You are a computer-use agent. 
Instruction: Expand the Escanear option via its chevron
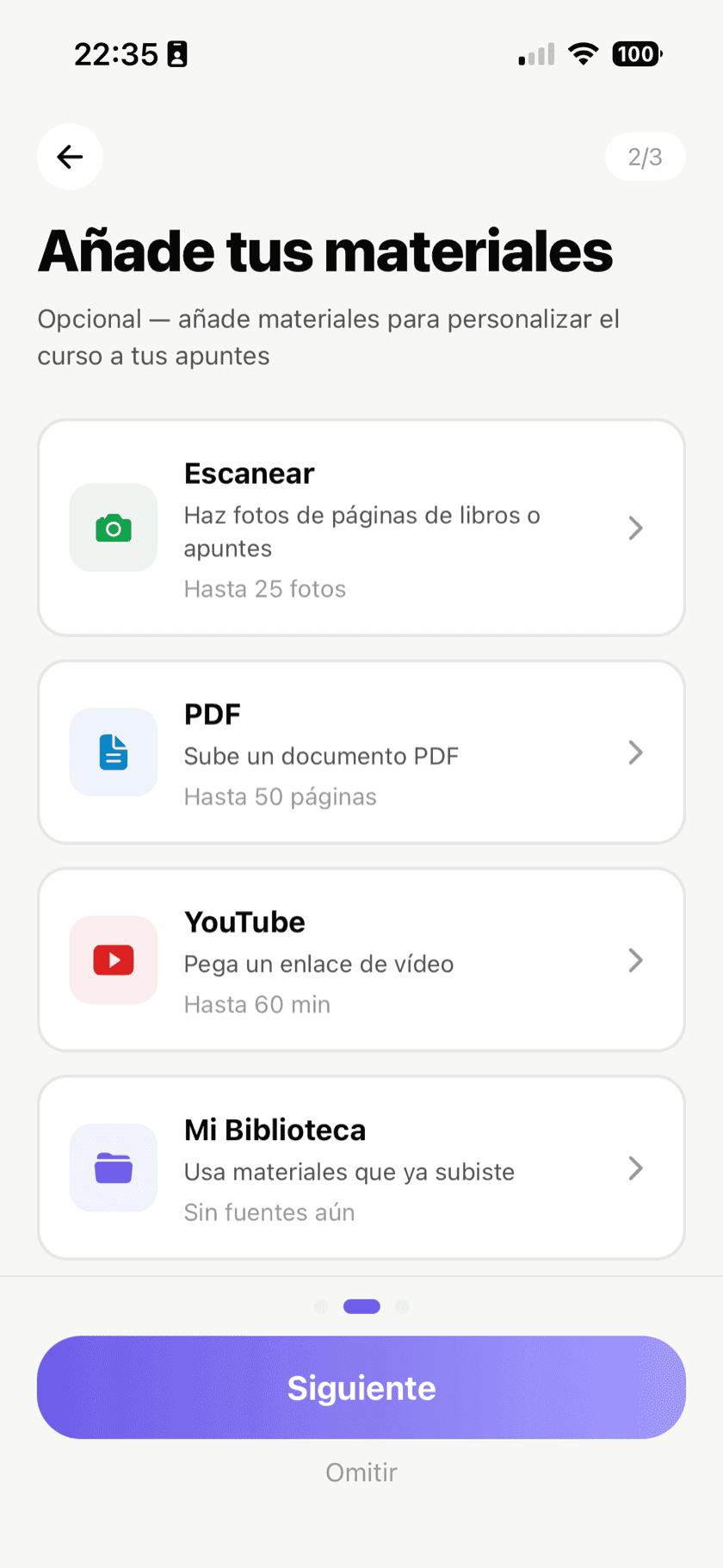635,528
